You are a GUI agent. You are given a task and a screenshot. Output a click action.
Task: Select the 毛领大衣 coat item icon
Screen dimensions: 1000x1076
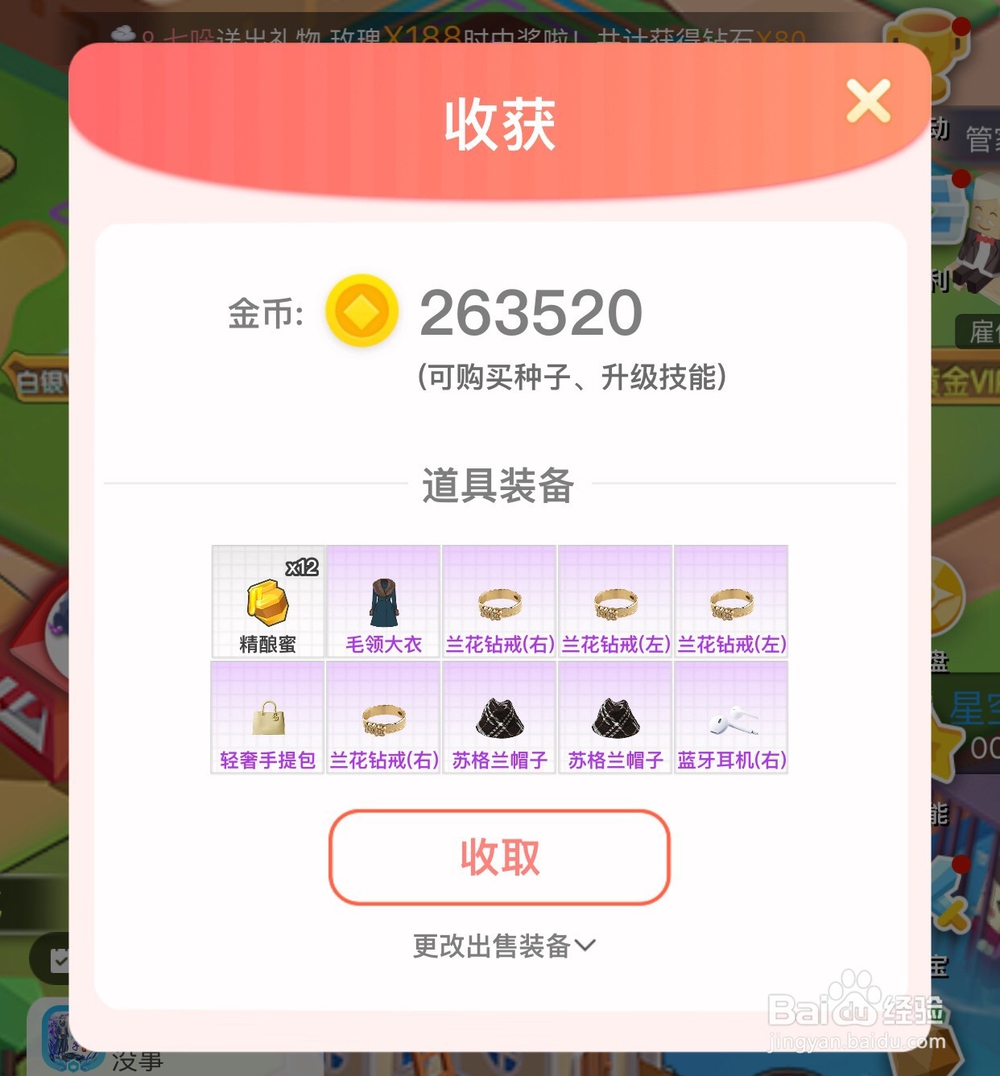(x=383, y=598)
